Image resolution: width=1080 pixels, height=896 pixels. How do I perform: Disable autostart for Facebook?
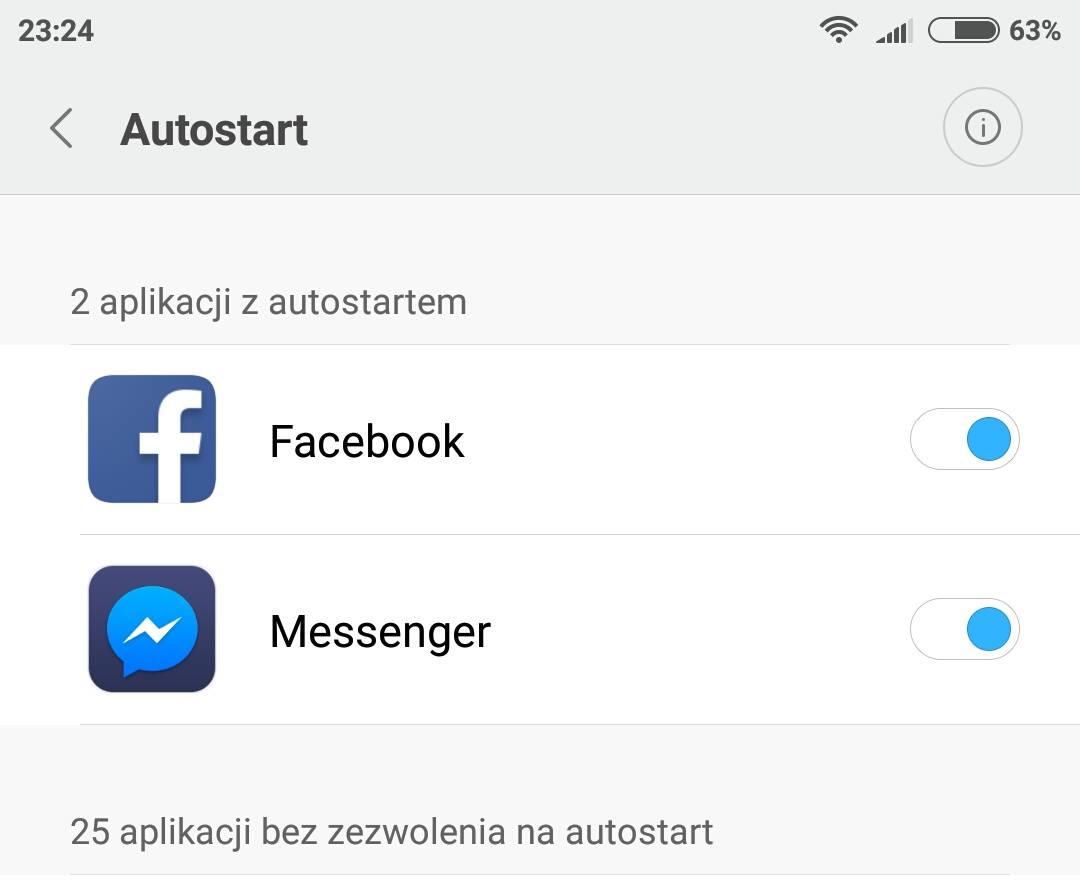(x=964, y=440)
